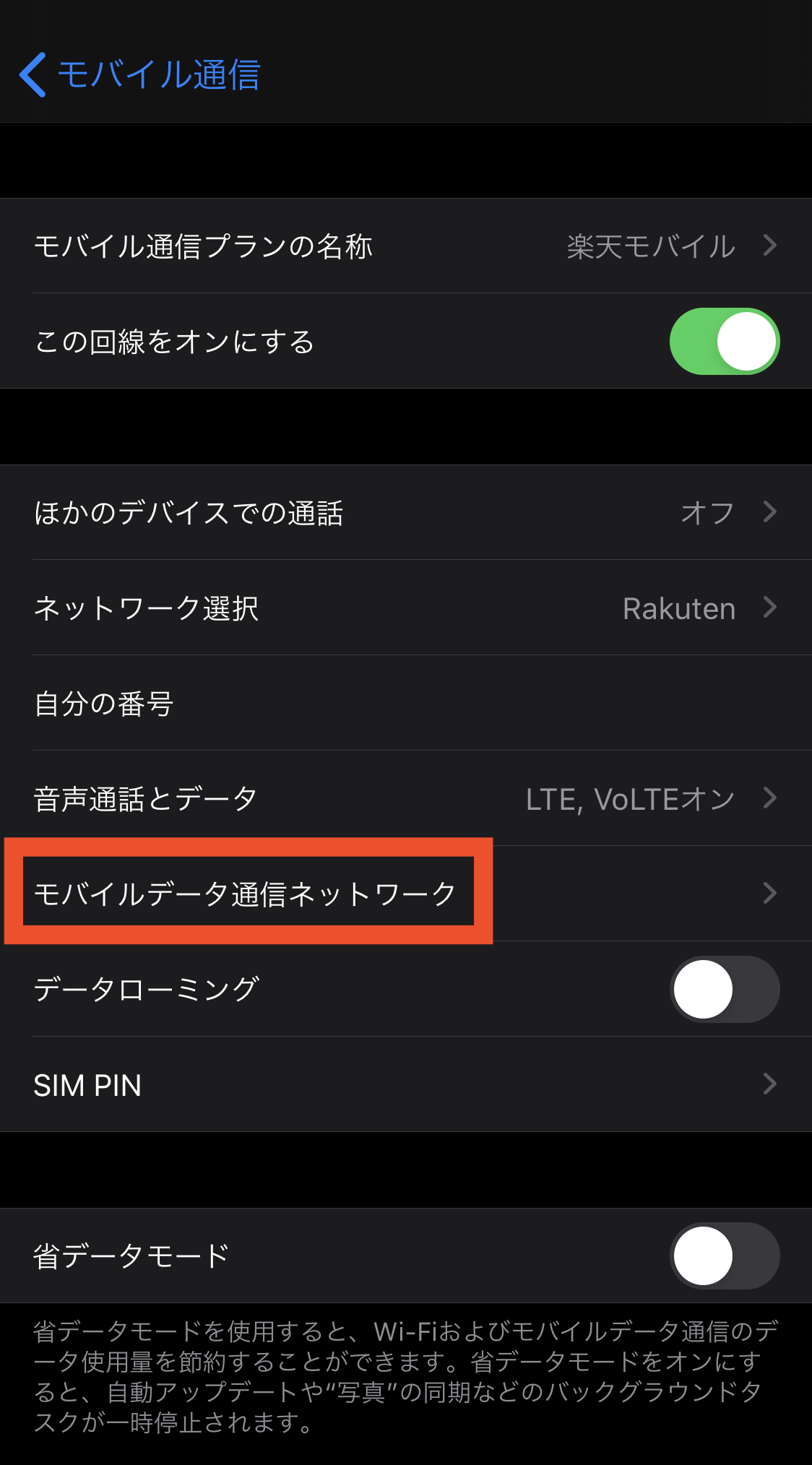This screenshot has height=1465, width=812.
Task: Open SIM PIN settings
Action: point(406,1084)
